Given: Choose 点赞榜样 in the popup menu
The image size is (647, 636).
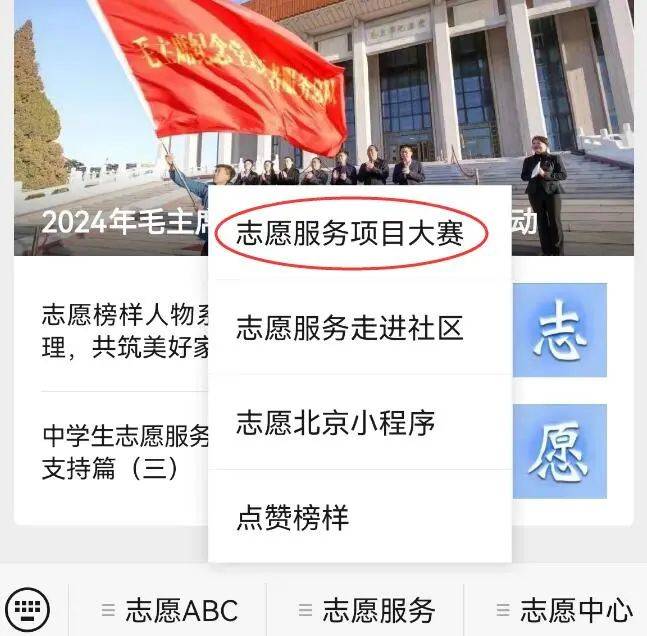Looking at the screenshot, I should click(x=293, y=517).
